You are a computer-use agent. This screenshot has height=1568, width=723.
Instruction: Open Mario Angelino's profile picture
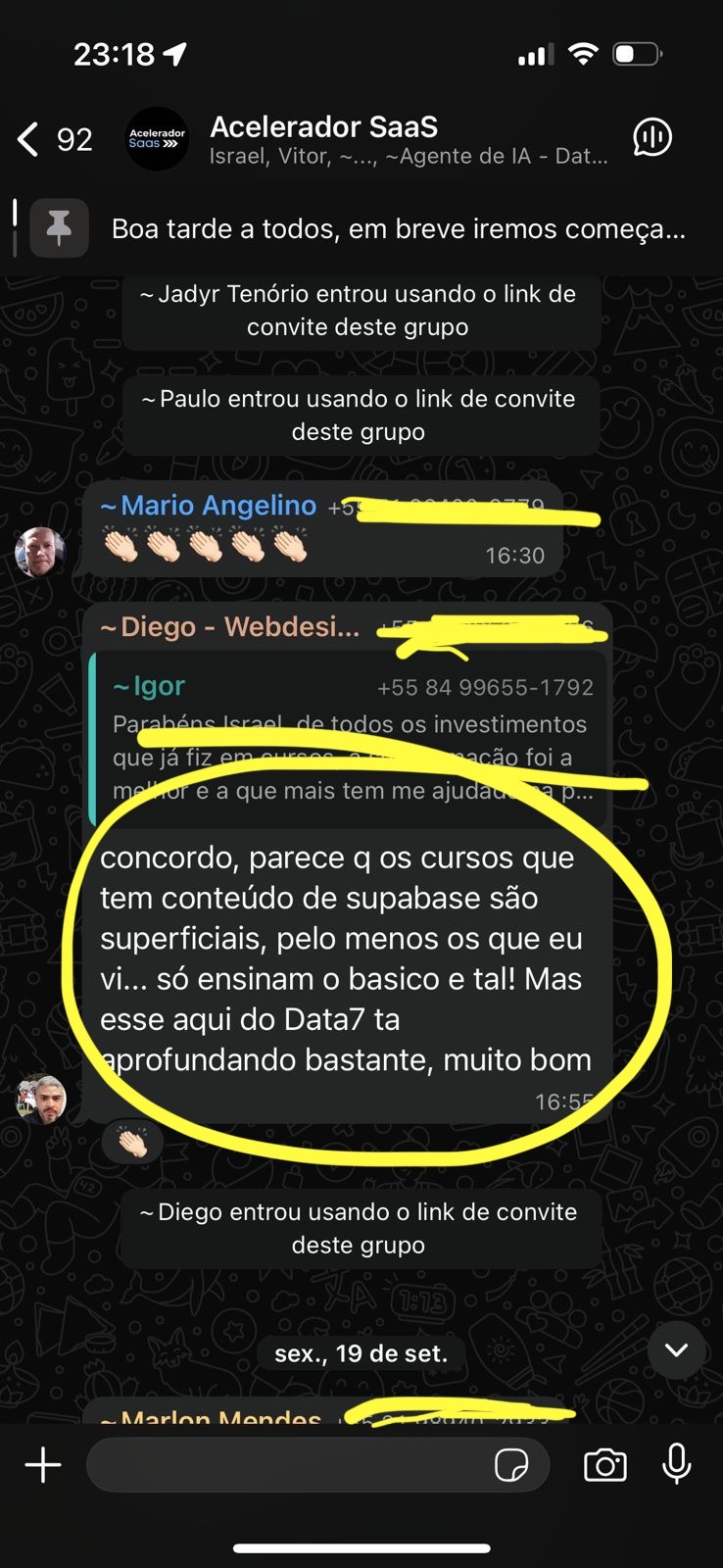(x=40, y=551)
